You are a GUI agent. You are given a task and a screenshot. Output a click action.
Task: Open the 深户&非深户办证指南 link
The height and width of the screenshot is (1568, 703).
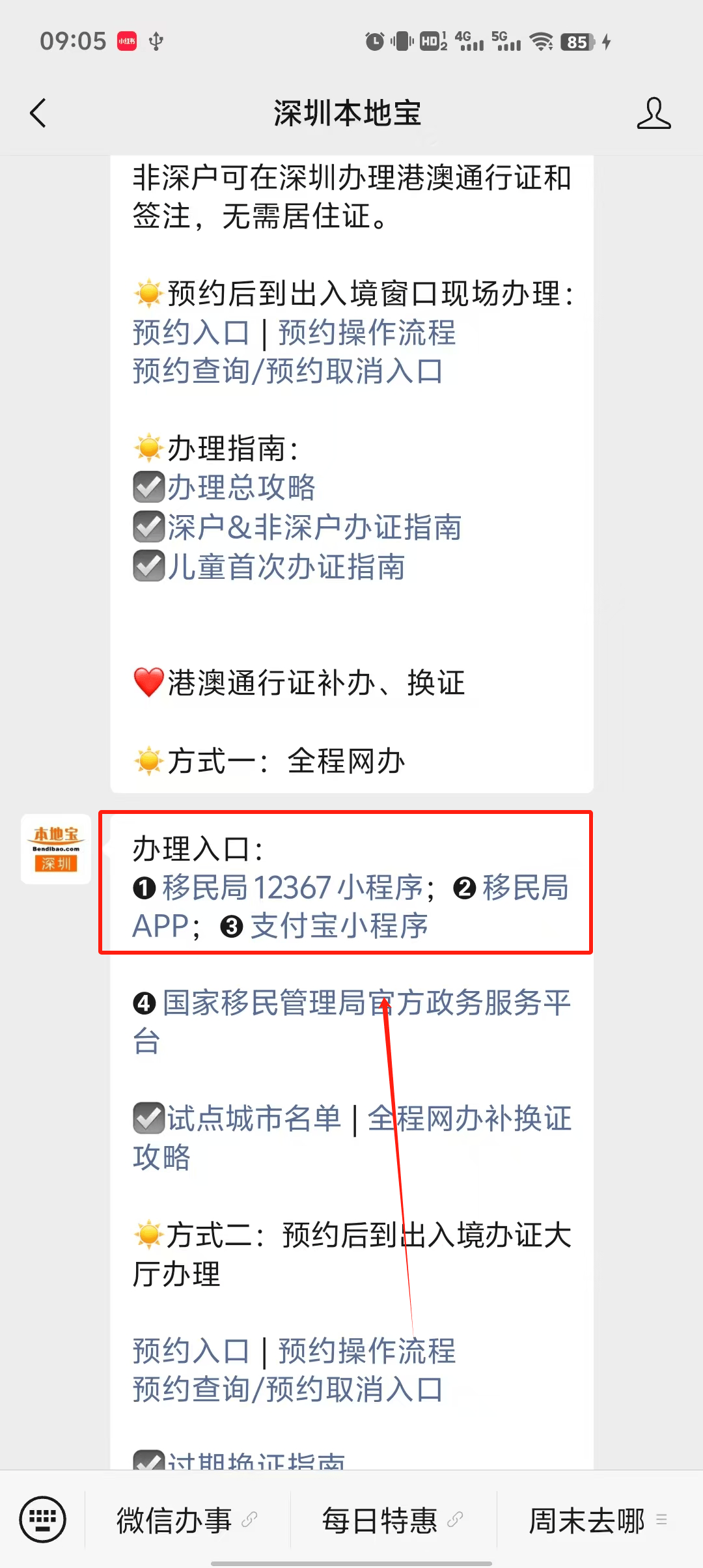[x=314, y=527]
